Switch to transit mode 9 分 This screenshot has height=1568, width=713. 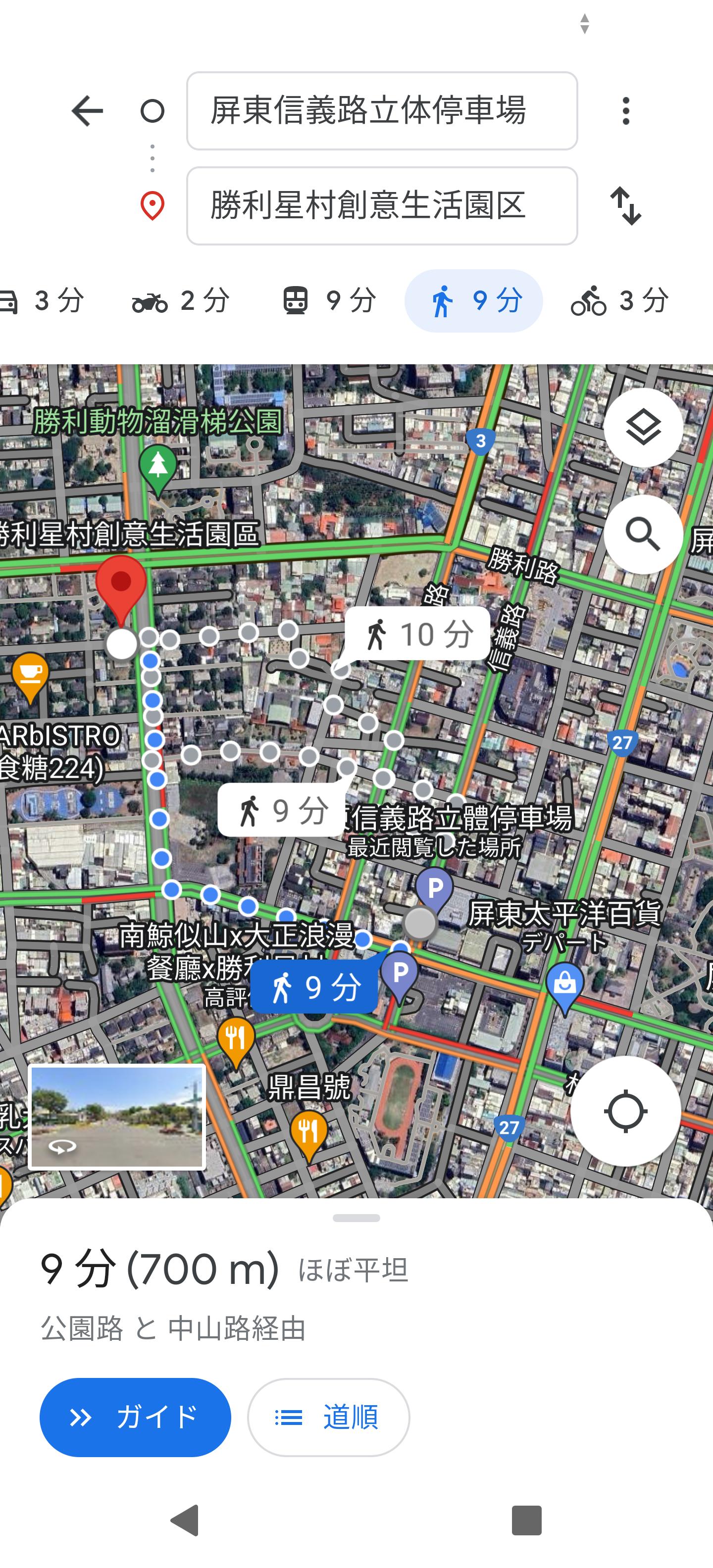point(329,301)
